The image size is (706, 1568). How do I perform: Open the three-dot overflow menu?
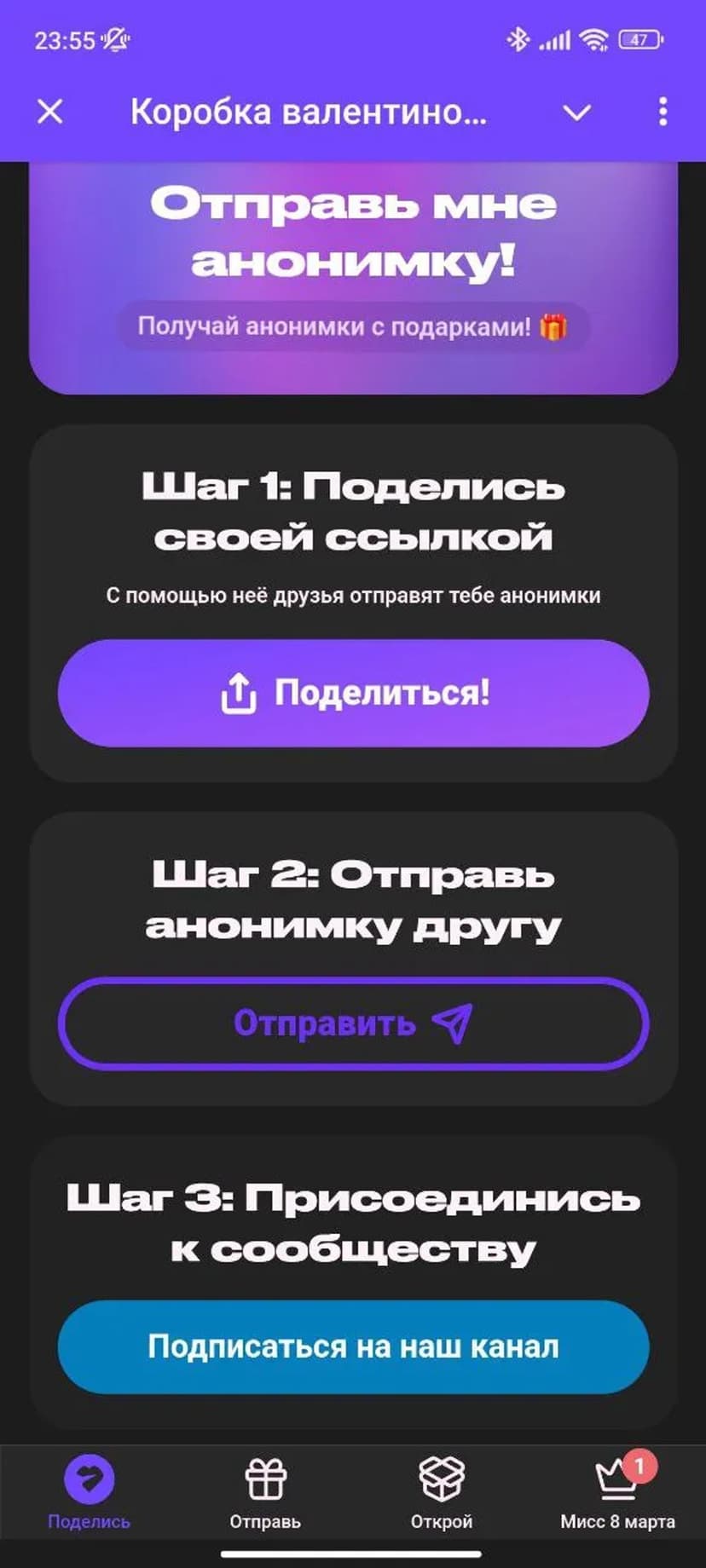click(x=663, y=112)
